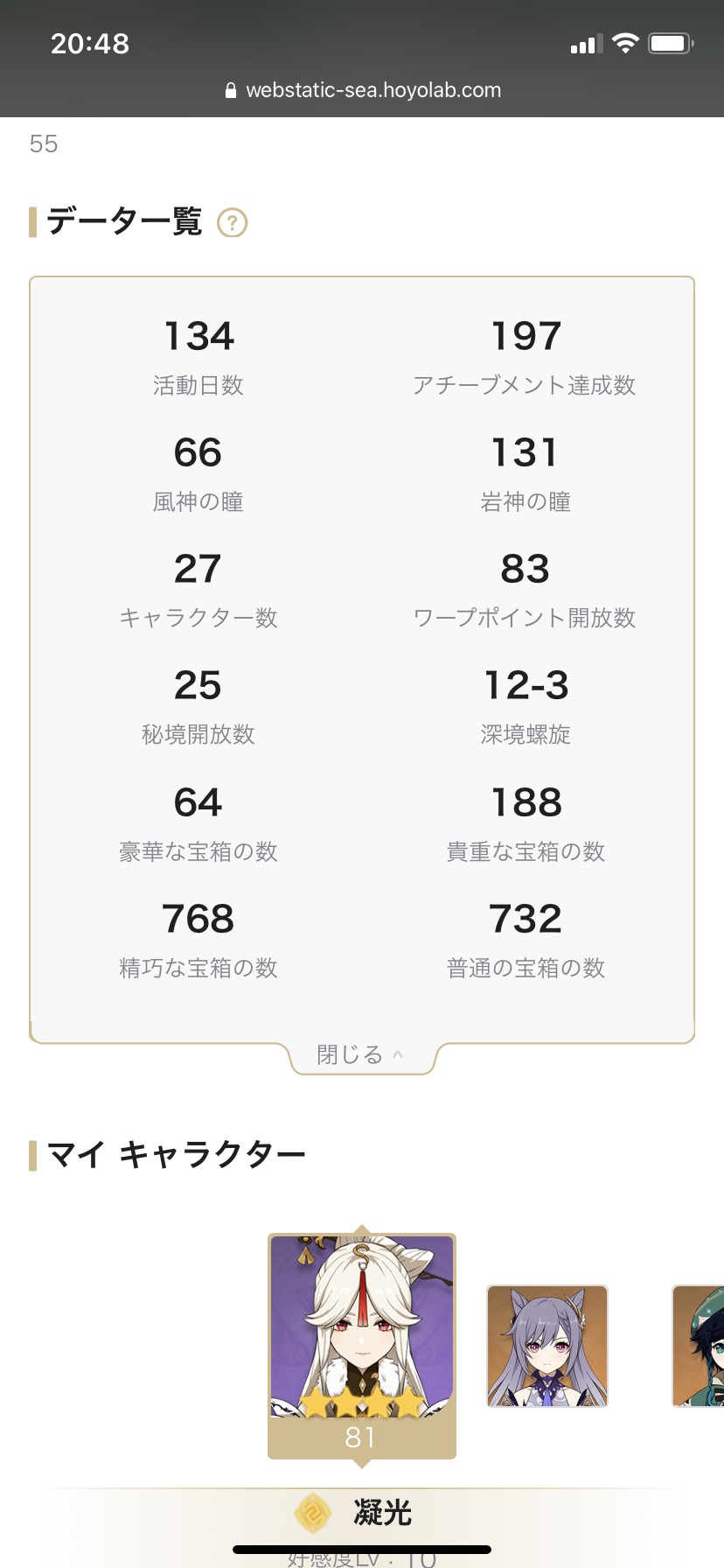Viewport: 724px width, 1568px height.
Task: Select the purple-haired character portrait
Action: coord(546,1346)
